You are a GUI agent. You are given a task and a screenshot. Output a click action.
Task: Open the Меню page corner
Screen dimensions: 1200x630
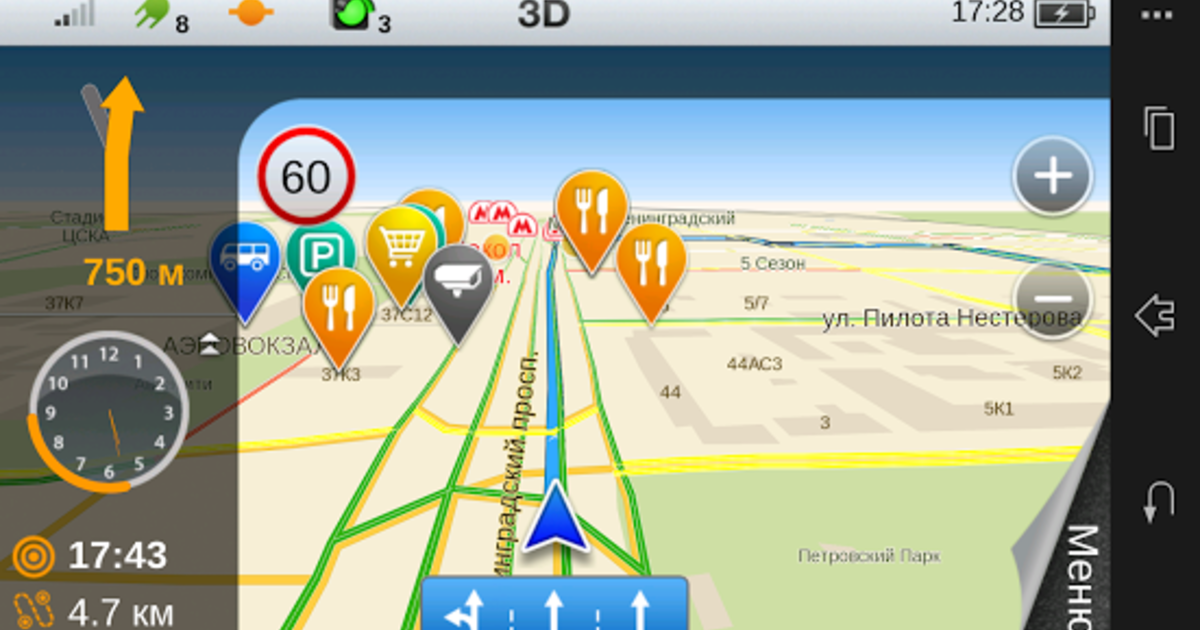click(1075, 570)
